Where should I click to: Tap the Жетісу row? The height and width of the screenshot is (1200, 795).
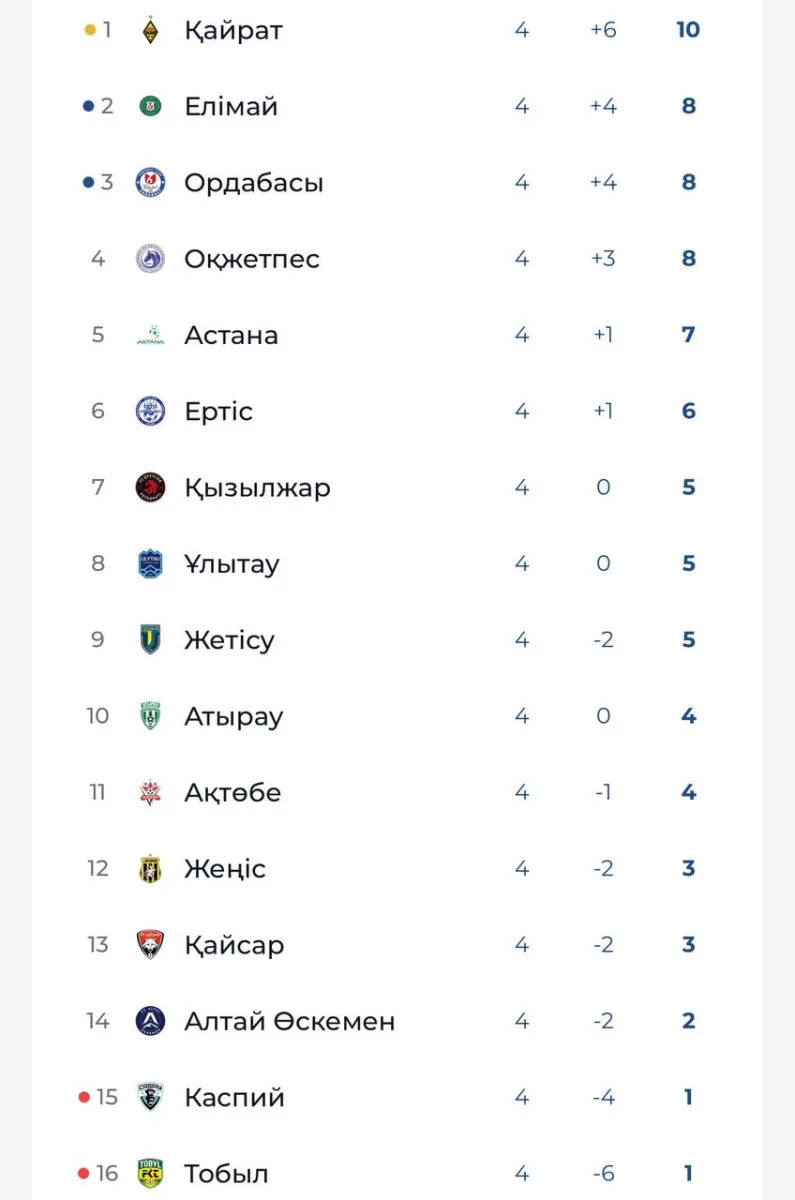pyautogui.click(x=229, y=640)
